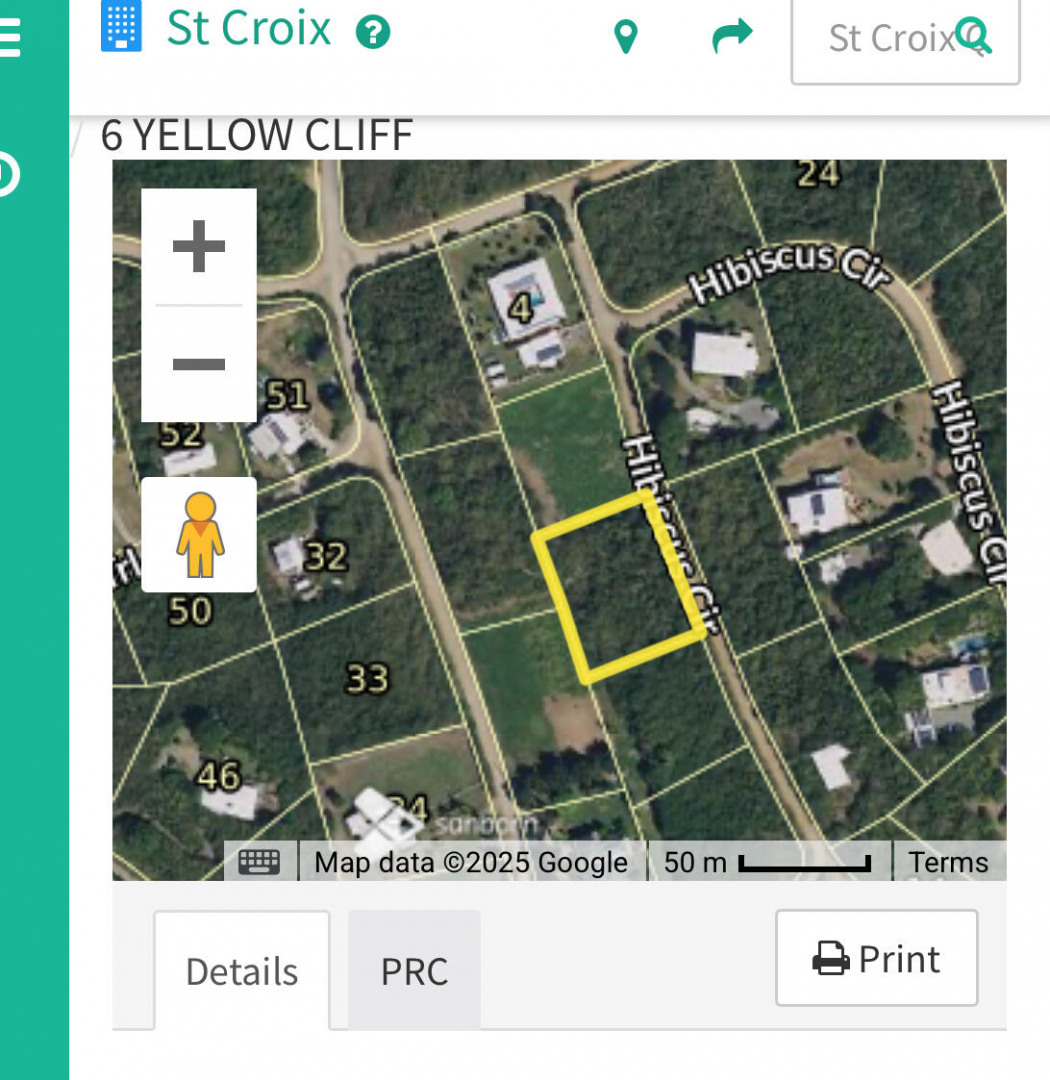Screen dimensions: 1050x1080
Task: Tap the location pin icon
Action: pos(626,37)
